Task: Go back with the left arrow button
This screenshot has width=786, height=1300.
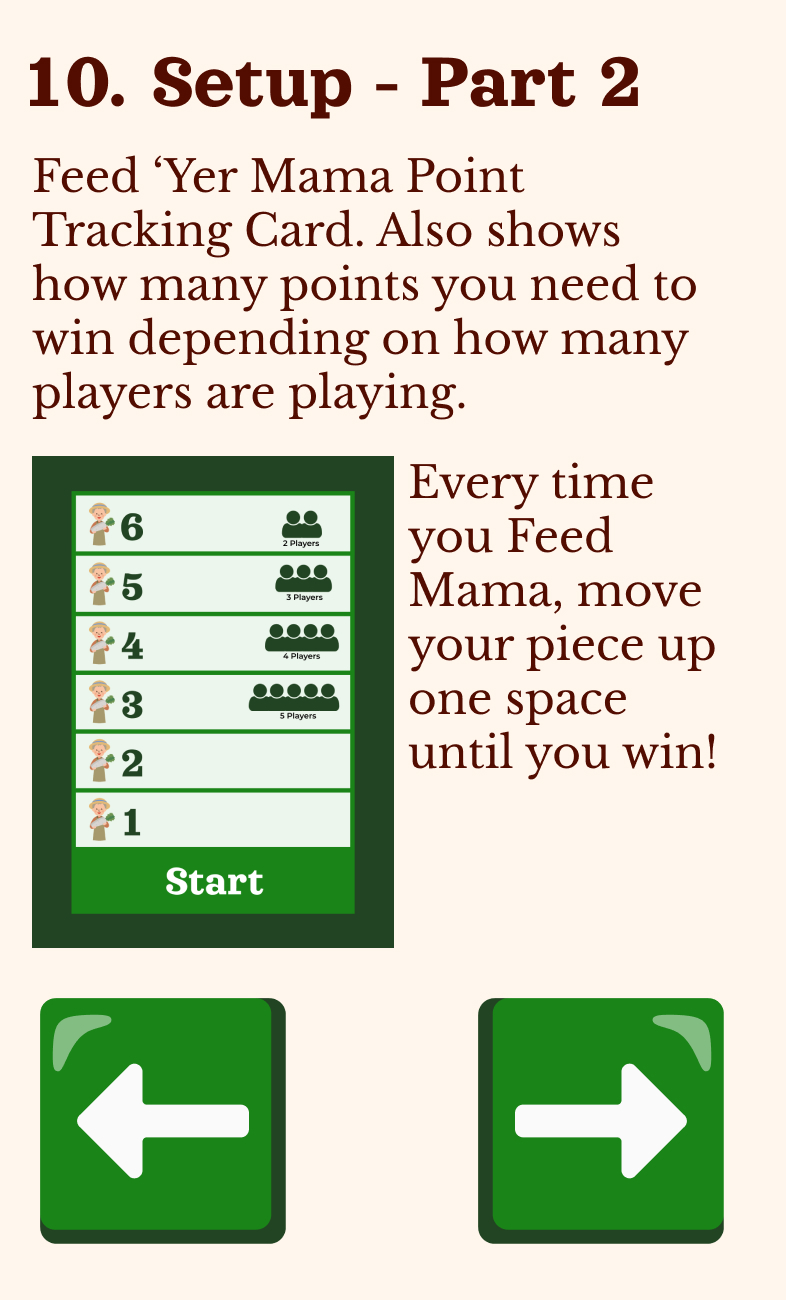Action: tap(162, 1120)
